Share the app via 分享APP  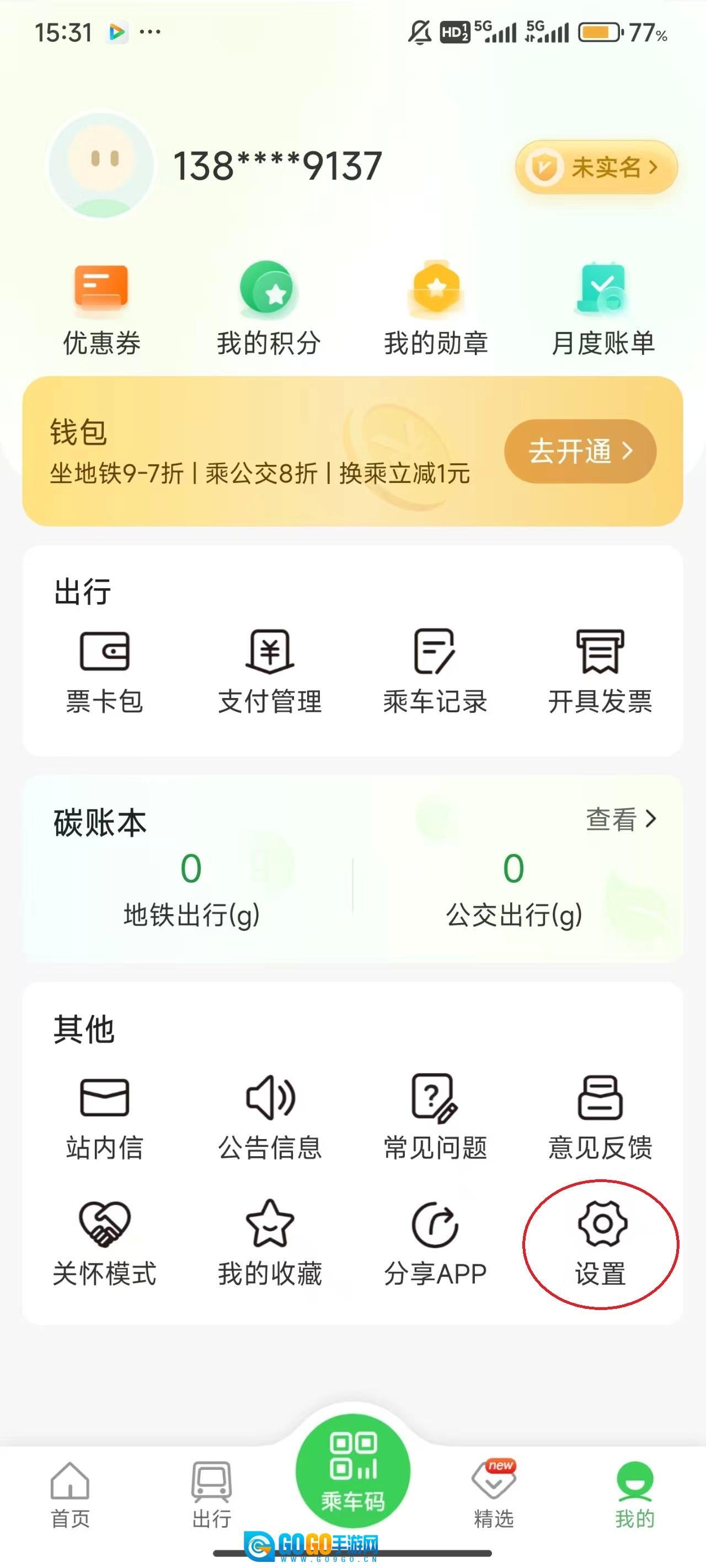tap(435, 1243)
